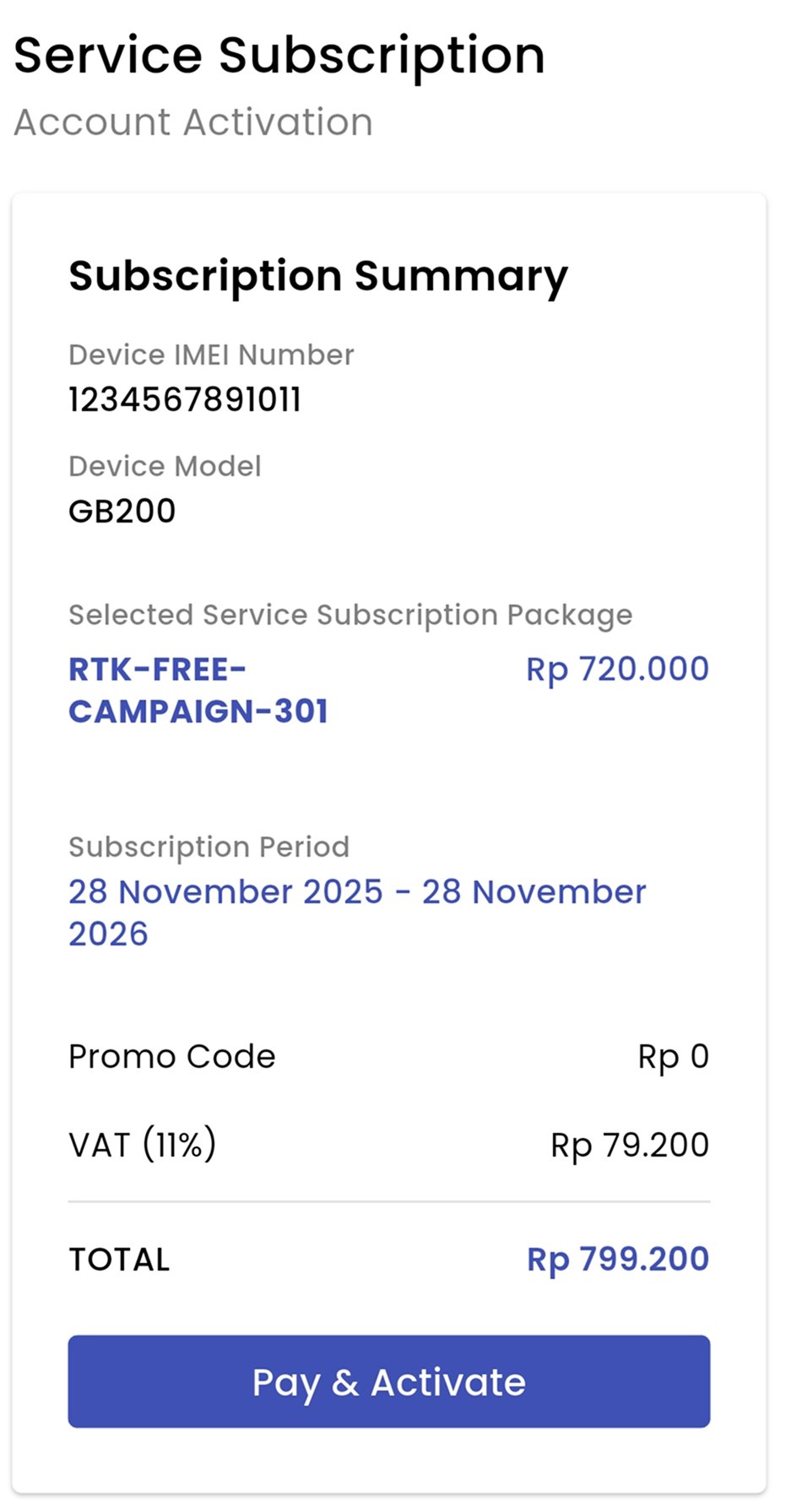Image resolution: width=786 pixels, height=1512 pixels.
Task: Select the package price Rp 720.000
Action: tap(617, 669)
